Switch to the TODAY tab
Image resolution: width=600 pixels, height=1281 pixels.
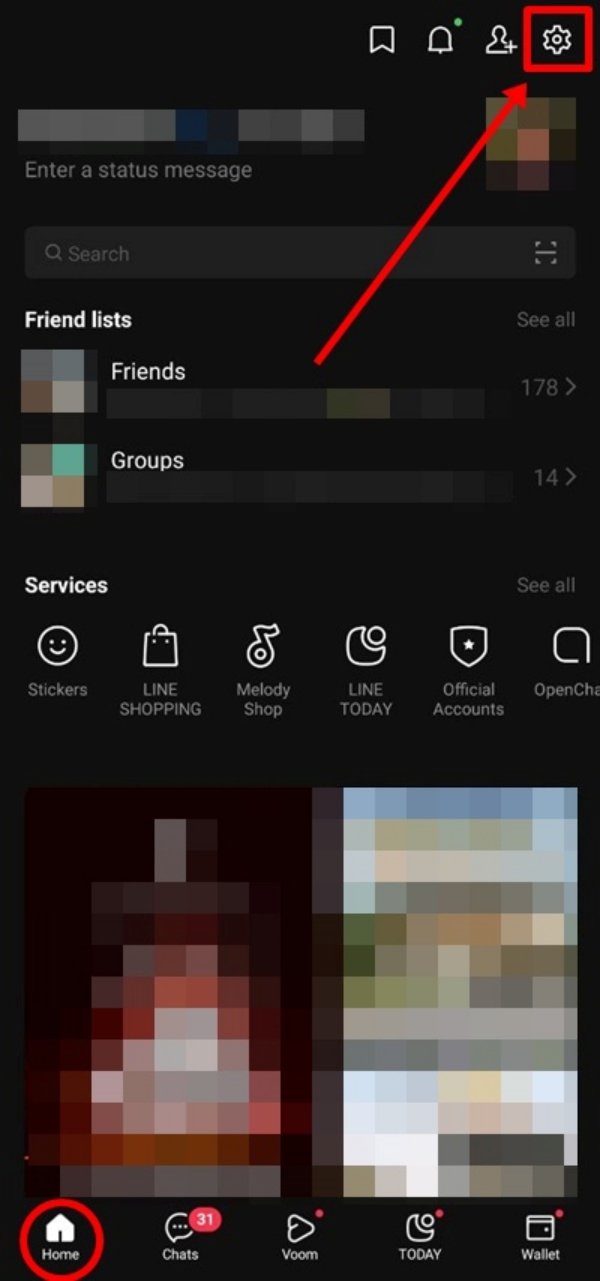[x=420, y=1236]
